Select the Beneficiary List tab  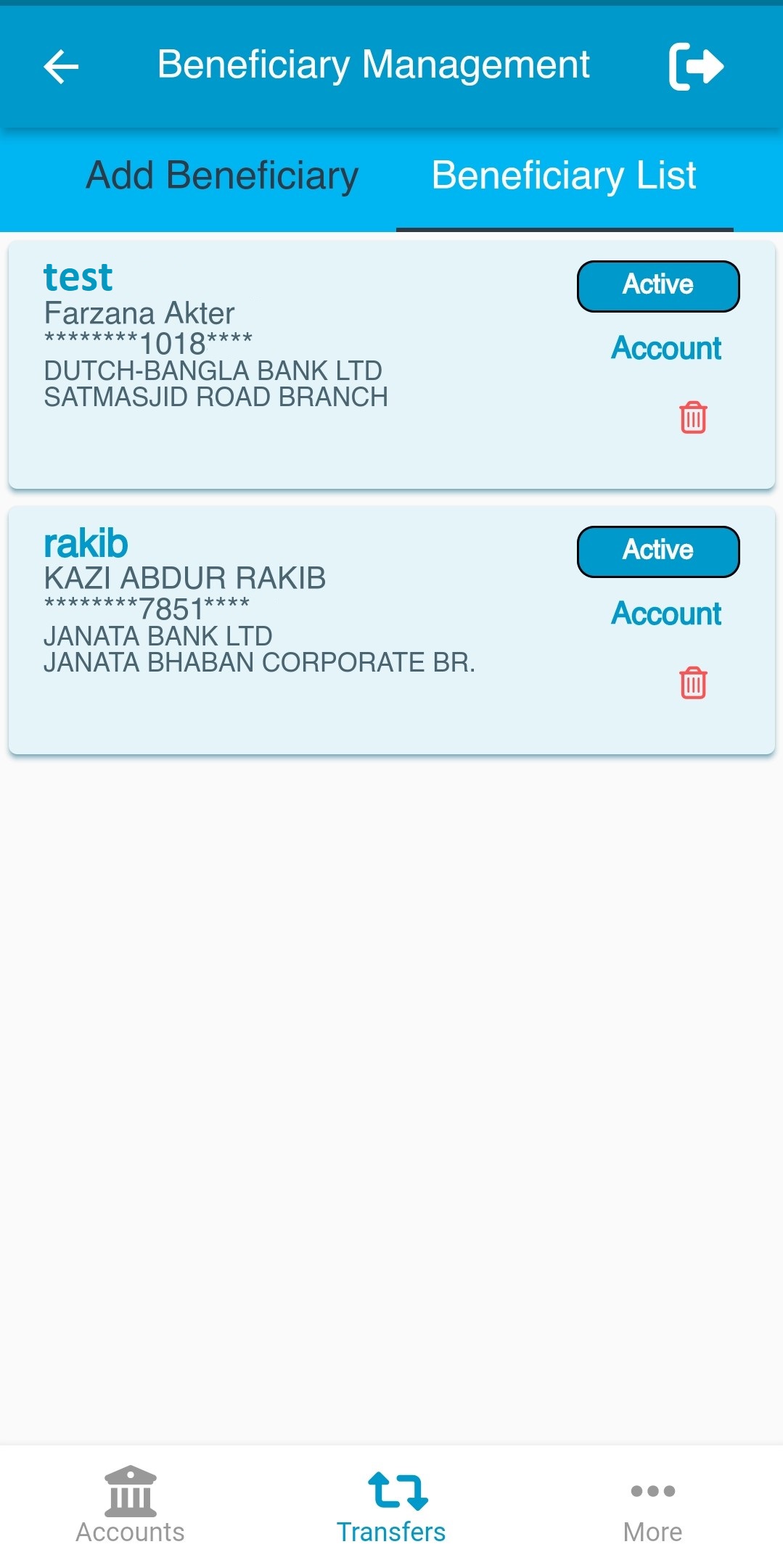point(564,176)
